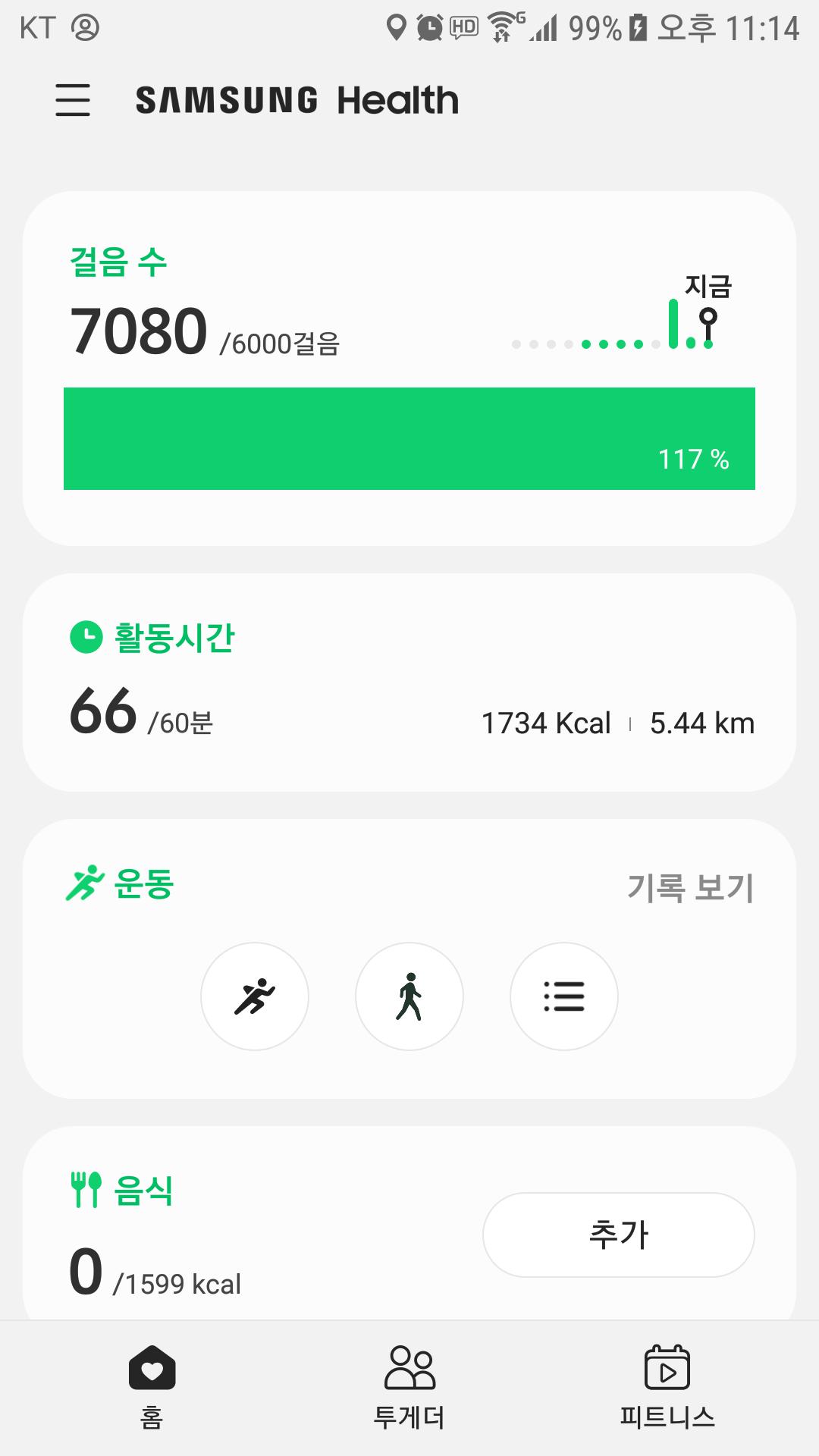The width and height of the screenshot is (819, 1456).
Task: Open the full exercise list
Action: (x=564, y=996)
